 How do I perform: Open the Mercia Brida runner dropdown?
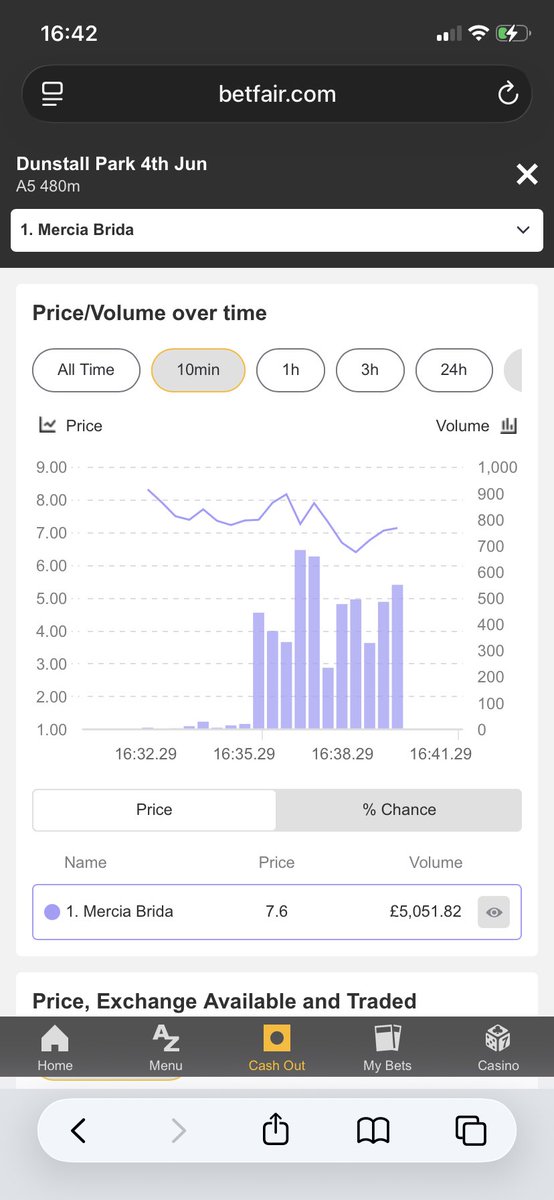click(x=277, y=230)
